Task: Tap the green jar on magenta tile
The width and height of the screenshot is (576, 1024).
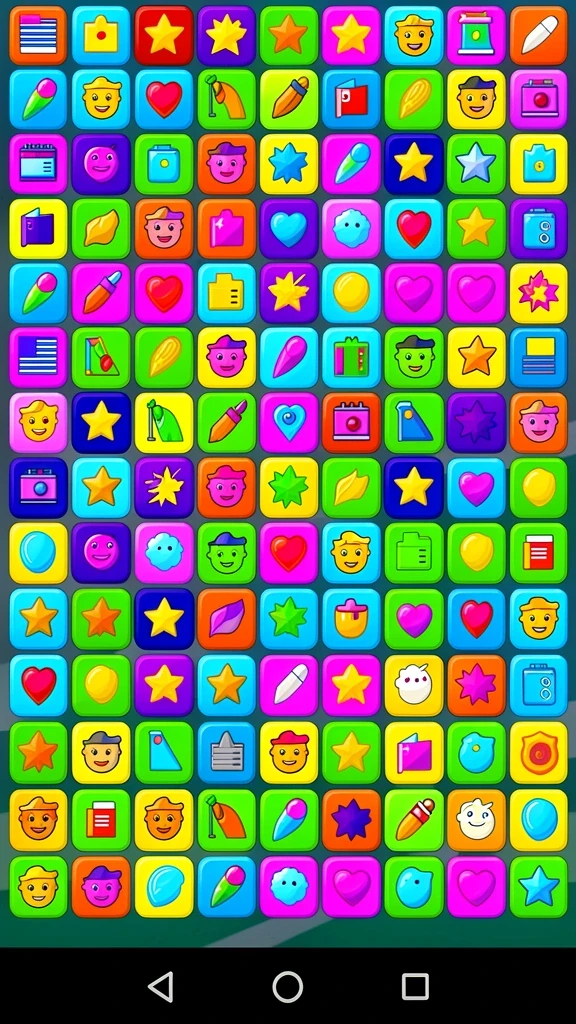Action: pos(476,35)
